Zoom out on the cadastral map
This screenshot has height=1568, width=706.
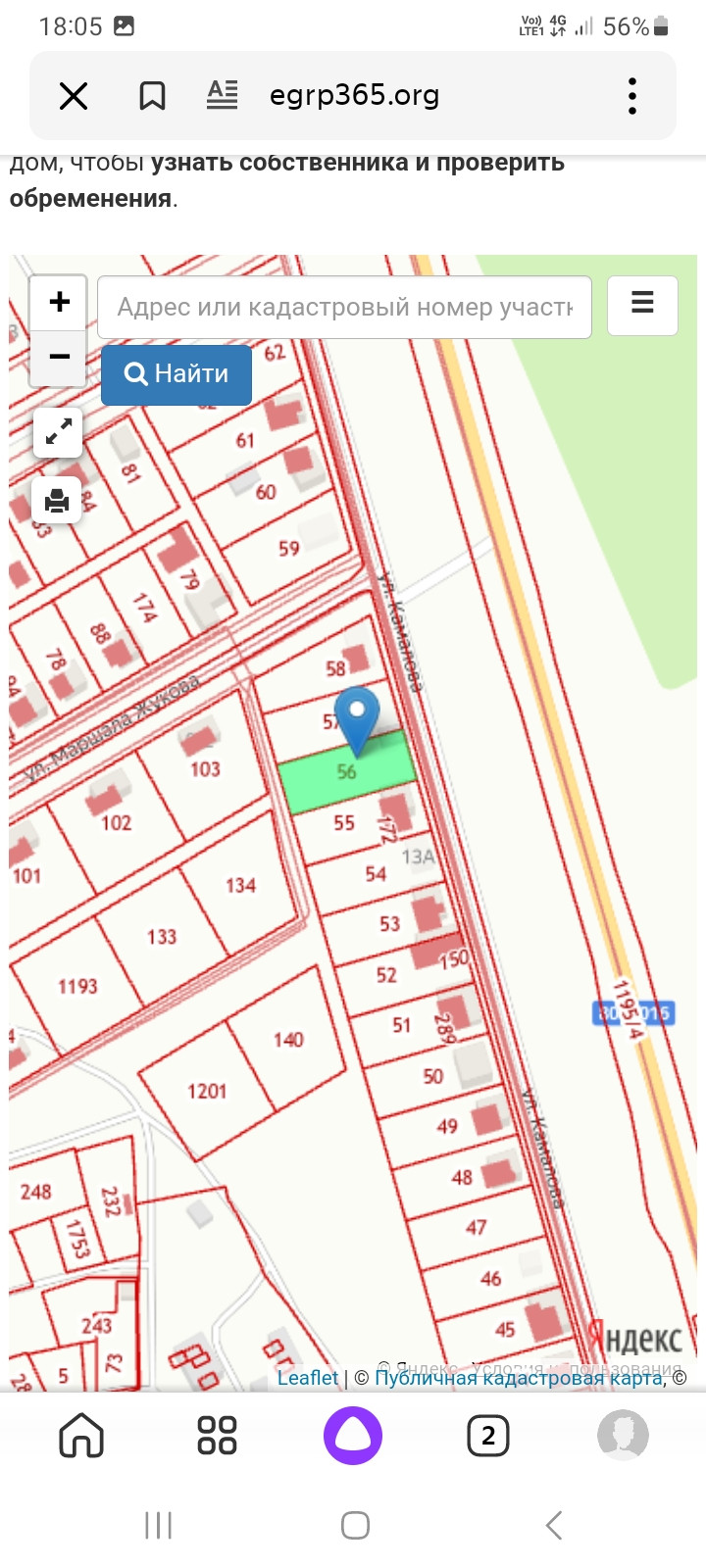pyautogui.click(x=59, y=357)
